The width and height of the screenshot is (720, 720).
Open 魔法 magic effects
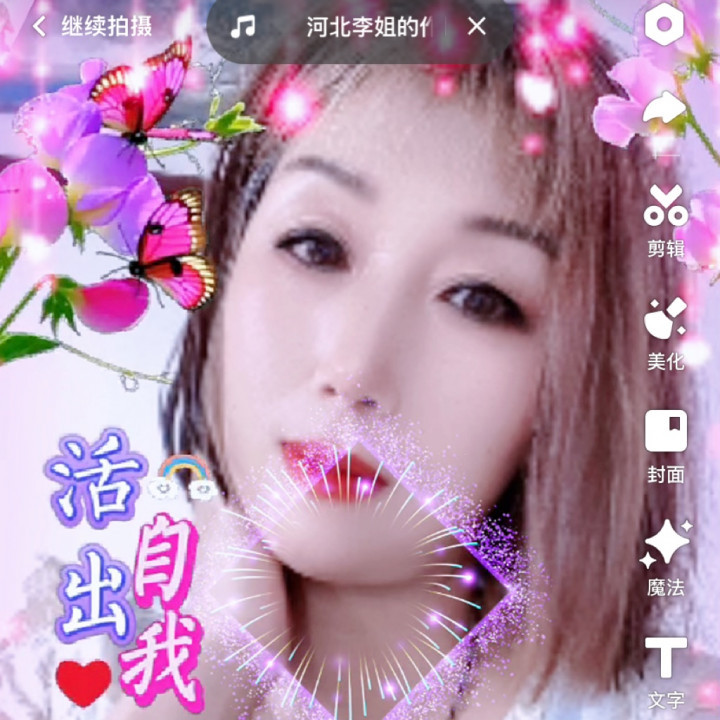point(665,558)
